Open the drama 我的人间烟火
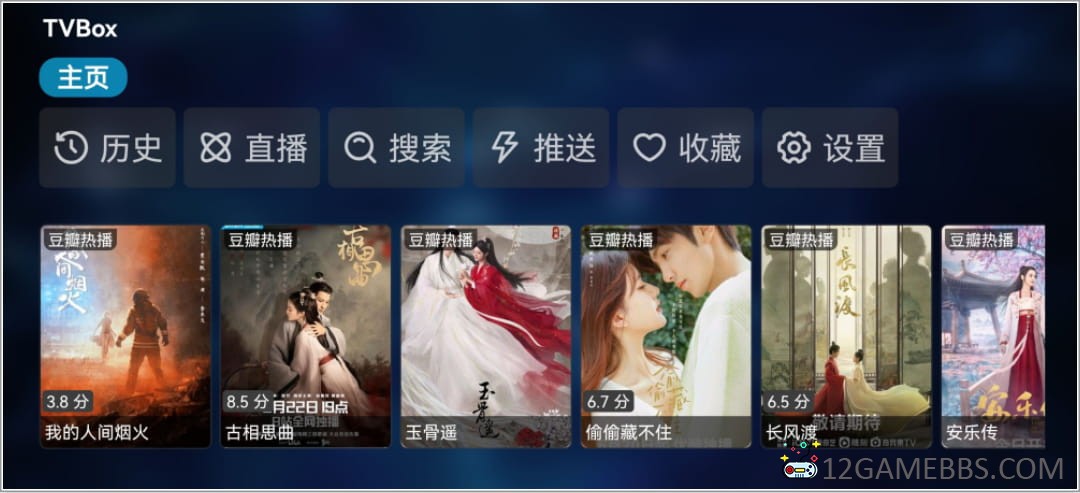 pos(126,336)
